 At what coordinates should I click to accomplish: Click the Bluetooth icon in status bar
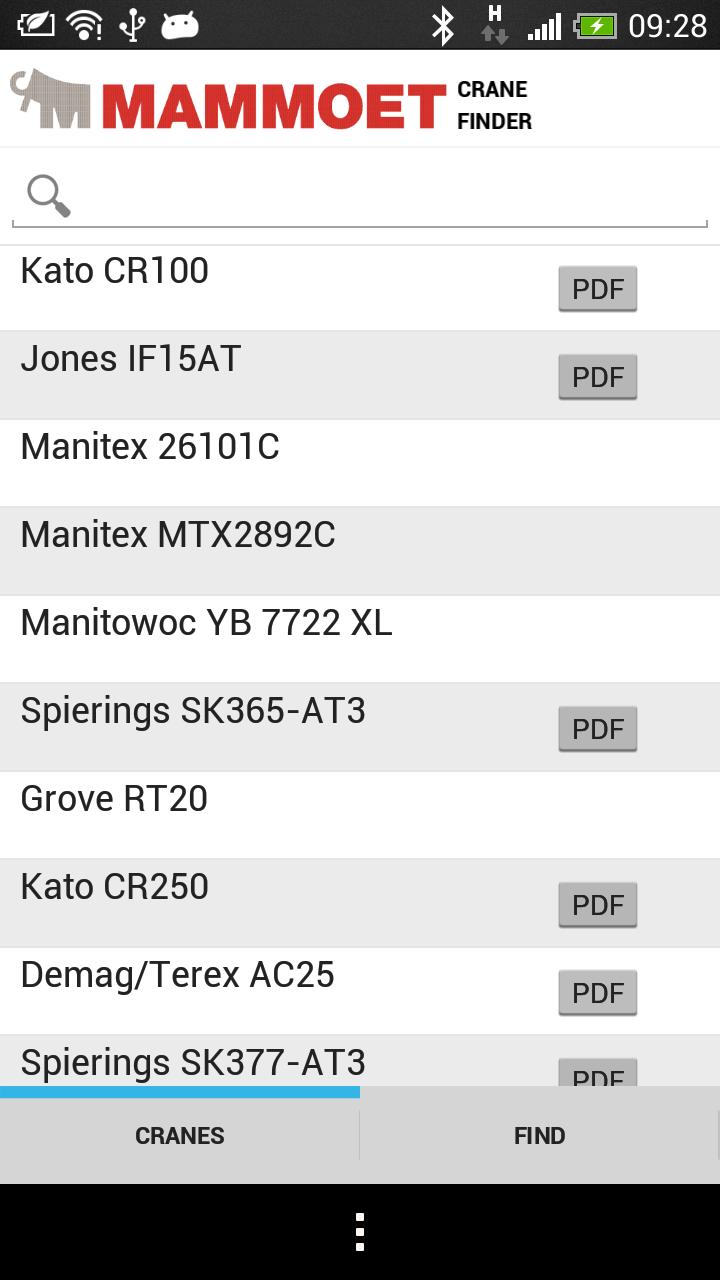point(438,24)
